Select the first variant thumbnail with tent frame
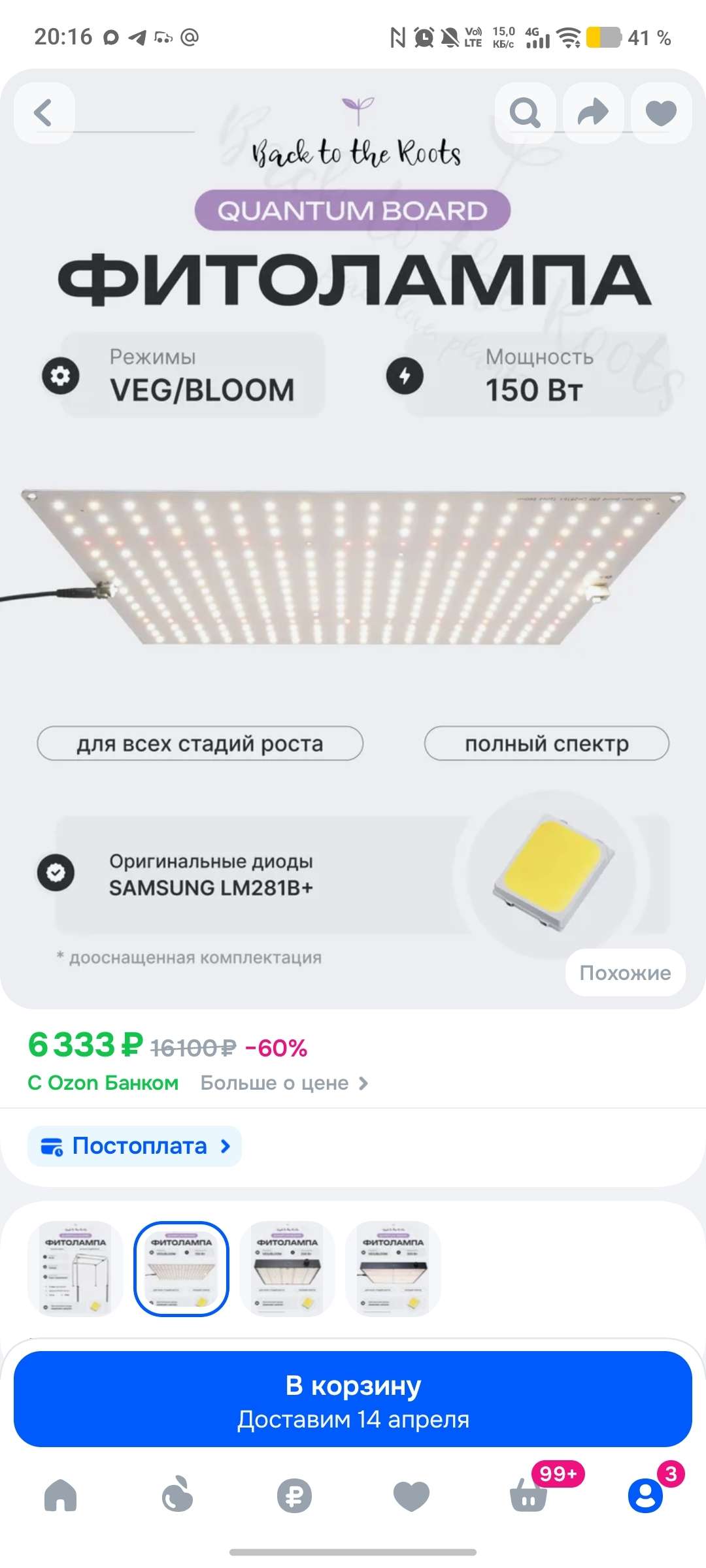 coord(75,1269)
